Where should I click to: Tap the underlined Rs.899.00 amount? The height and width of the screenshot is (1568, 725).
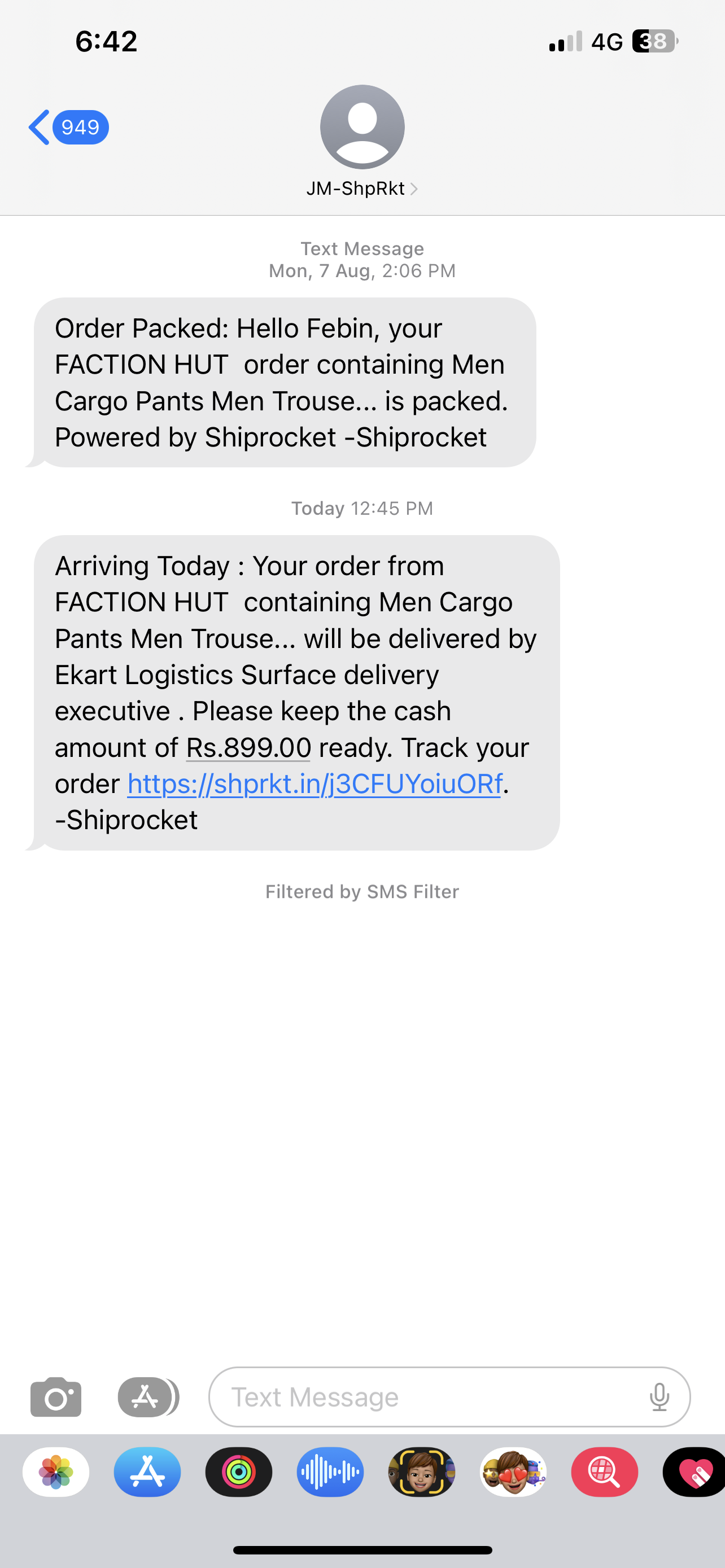(x=248, y=748)
